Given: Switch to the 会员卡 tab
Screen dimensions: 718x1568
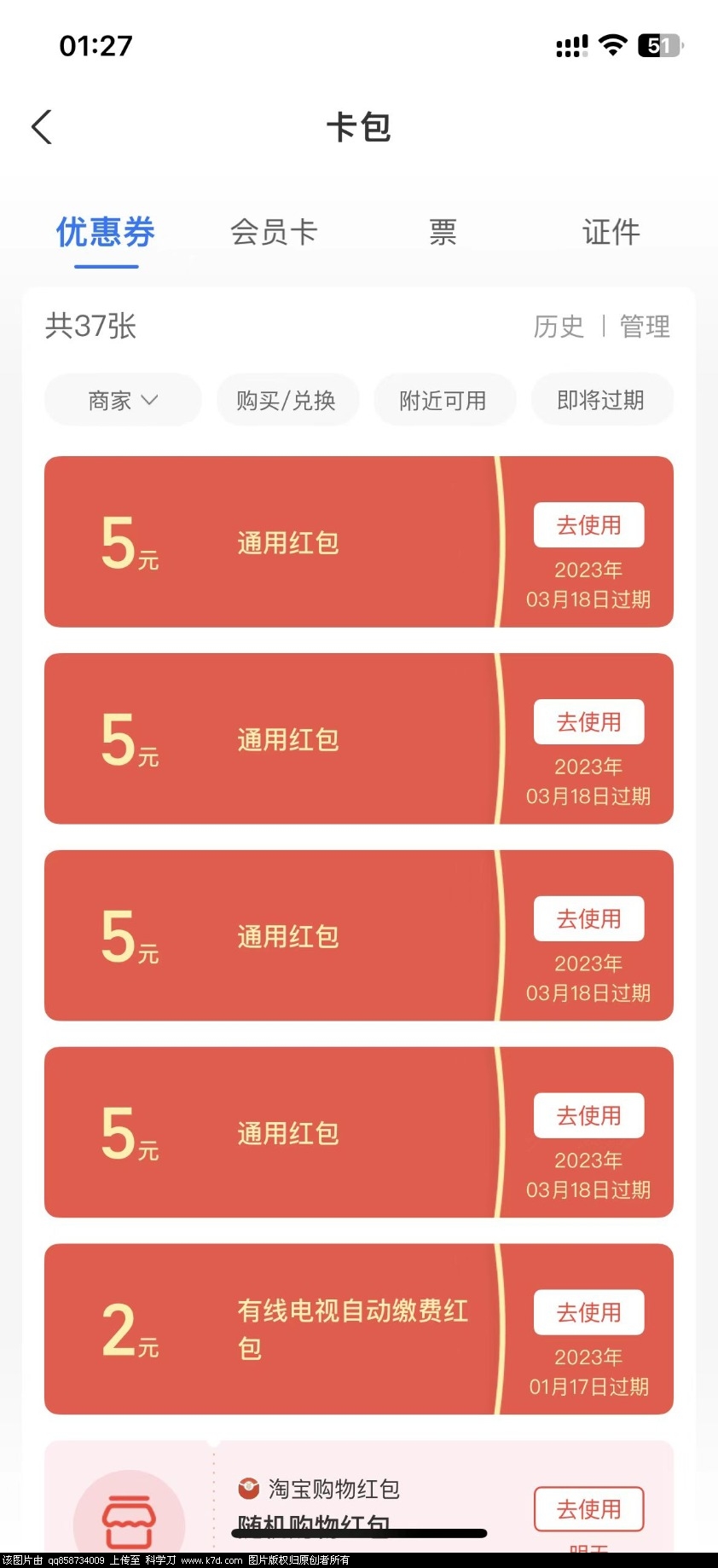Looking at the screenshot, I should point(274,232).
